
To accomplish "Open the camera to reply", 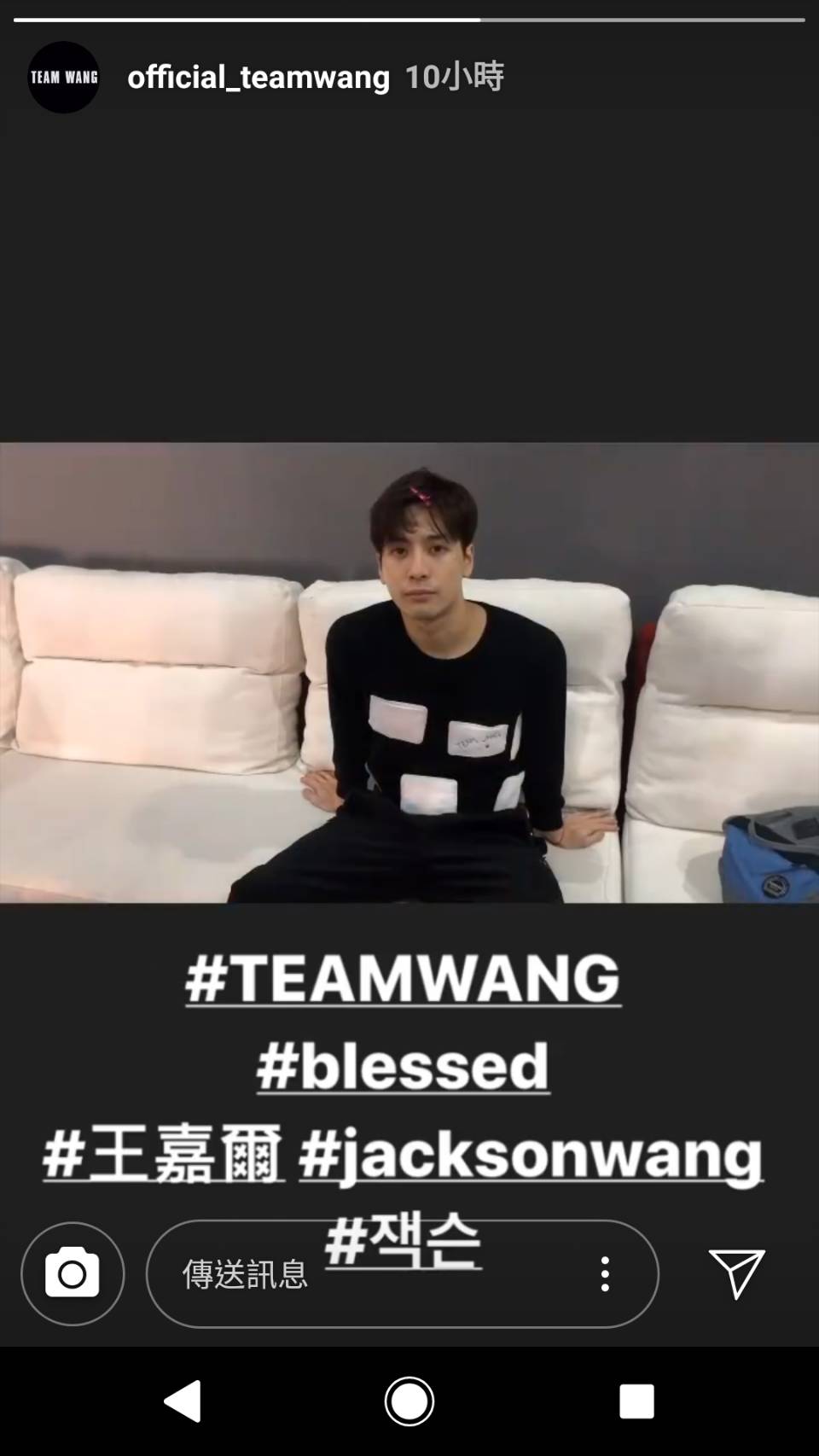I will pyautogui.click(x=73, y=1273).
